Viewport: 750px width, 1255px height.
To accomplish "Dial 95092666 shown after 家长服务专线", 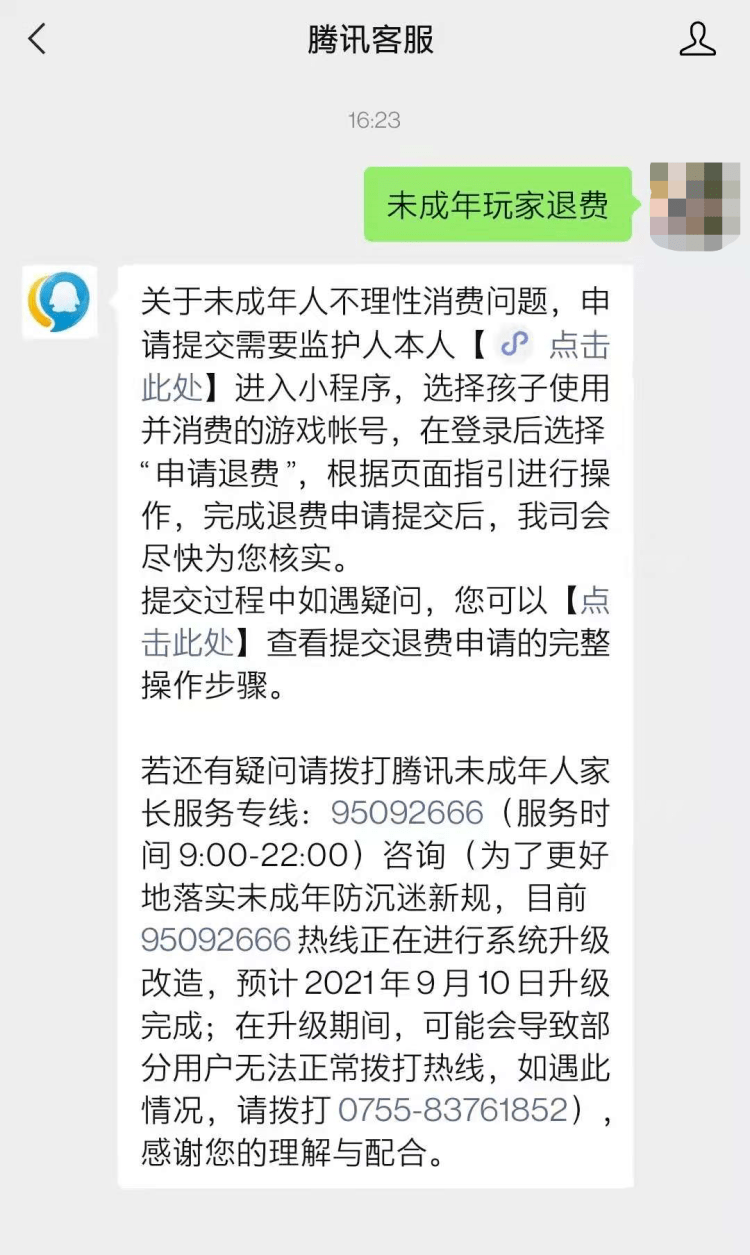I will (407, 812).
